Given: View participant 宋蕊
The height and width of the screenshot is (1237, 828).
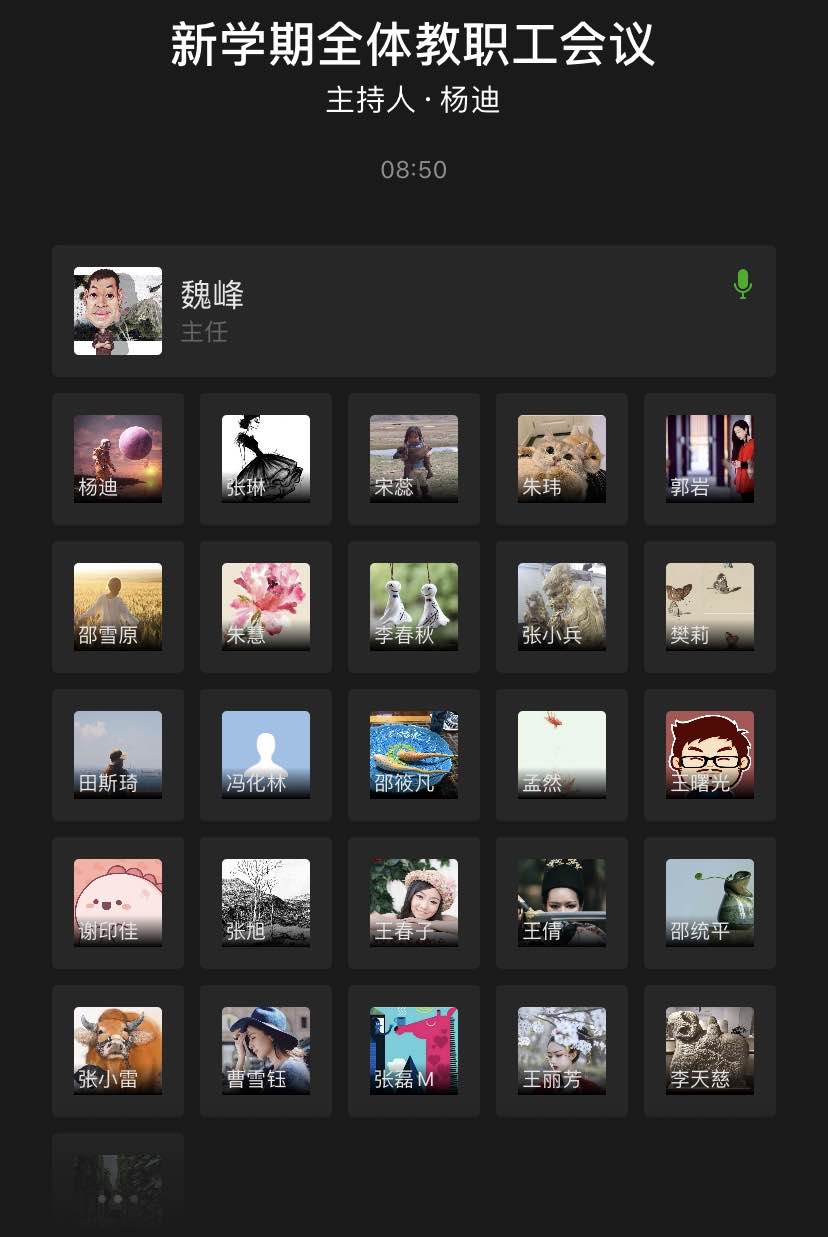Looking at the screenshot, I should pyautogui.click(x=414, y=459).
